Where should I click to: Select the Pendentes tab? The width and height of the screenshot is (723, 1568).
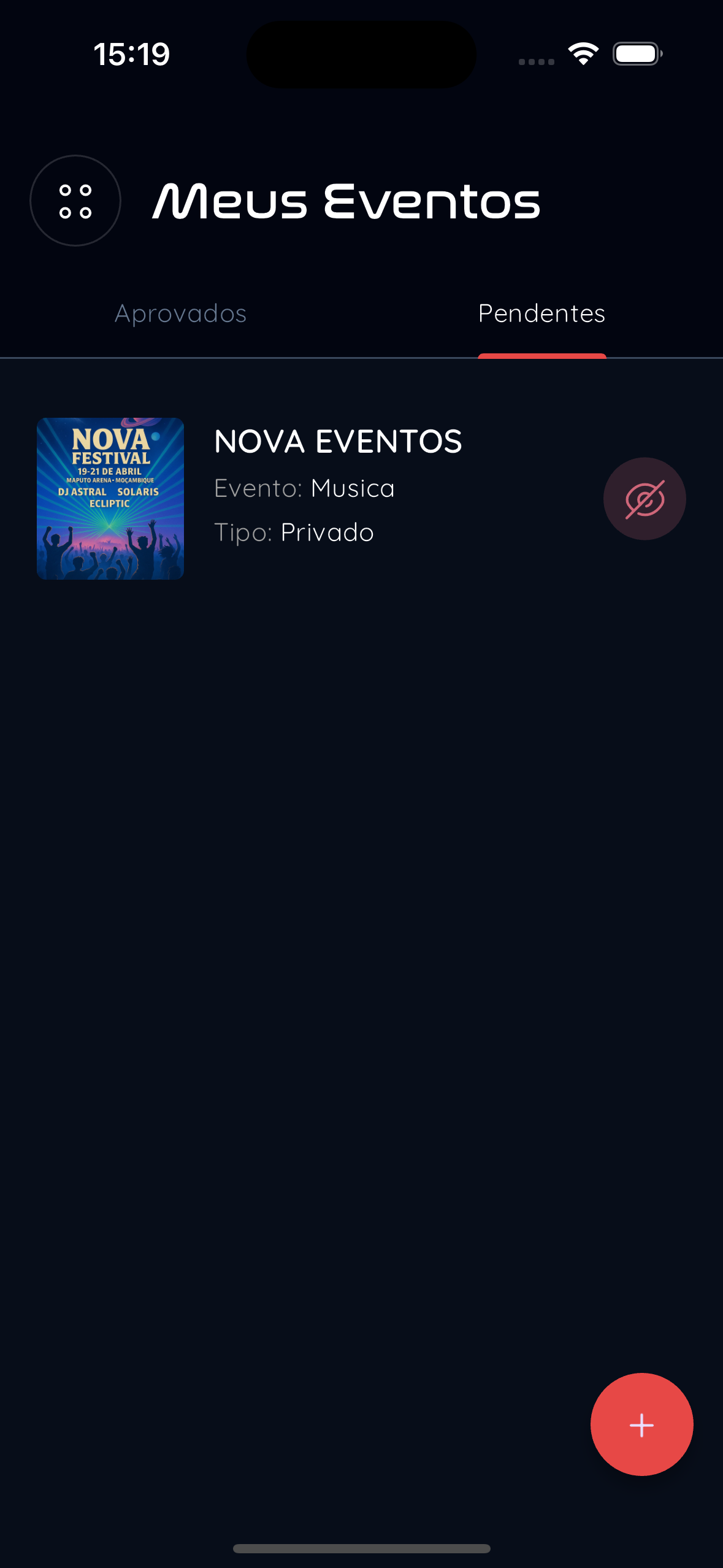pyautogui.click(x=541, y=314)
